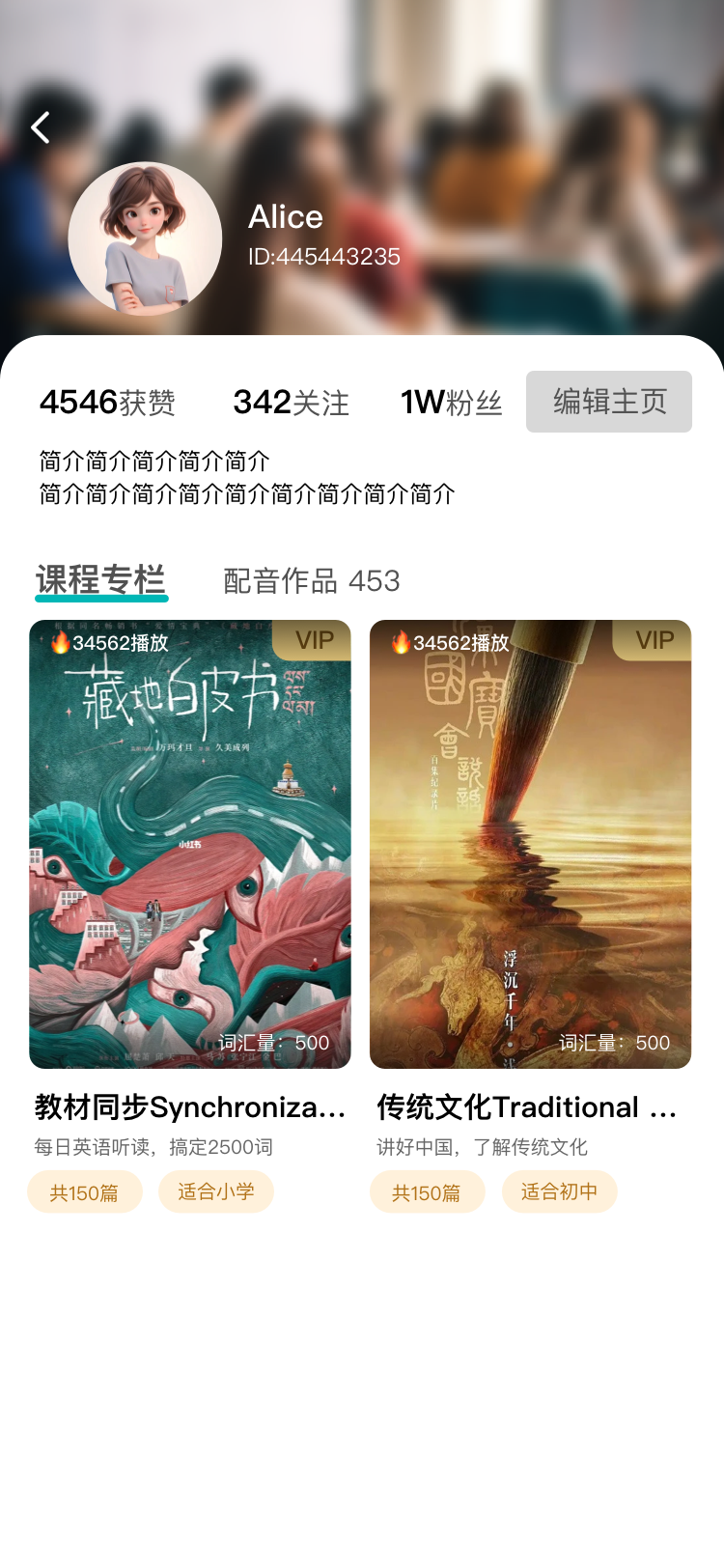
Task: Switch to the 配音作品 tab
Action: click(311, 580)
